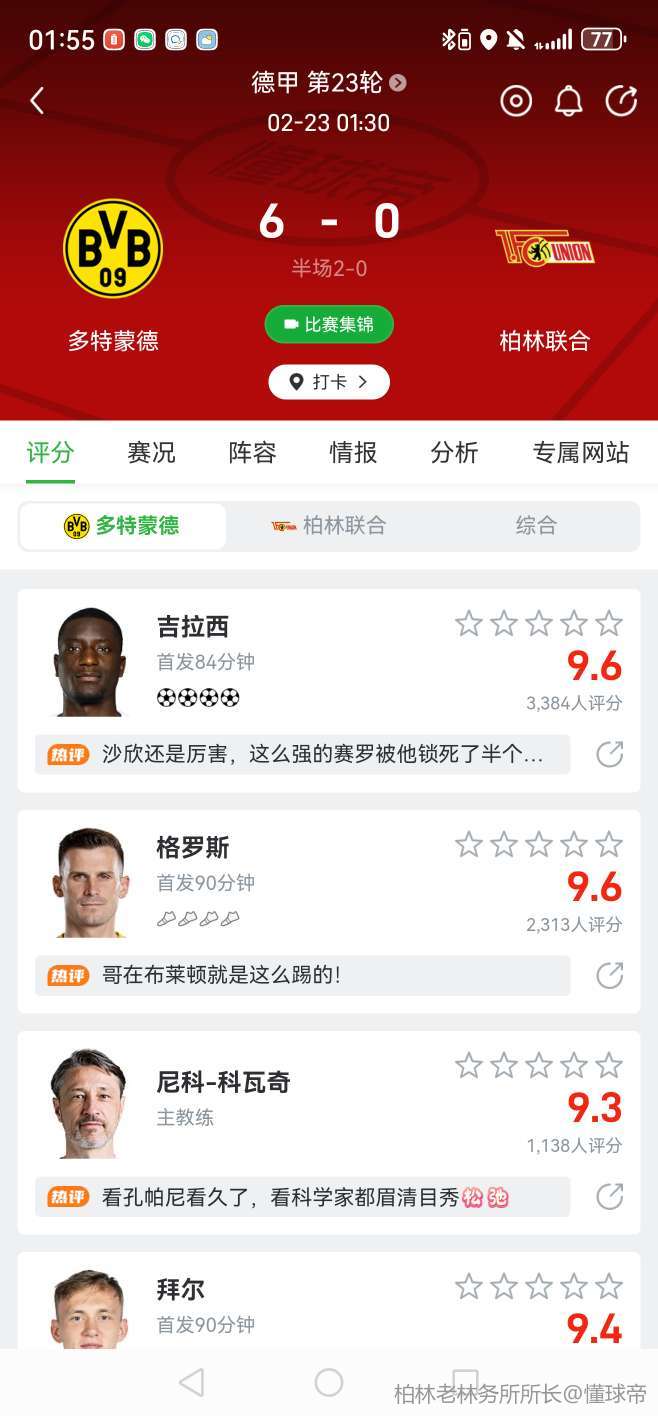Screen dimensions: 658x1416
Task: Open the 多特蒙德 team page
Action: pyautogui.click(x=113, y=249)
